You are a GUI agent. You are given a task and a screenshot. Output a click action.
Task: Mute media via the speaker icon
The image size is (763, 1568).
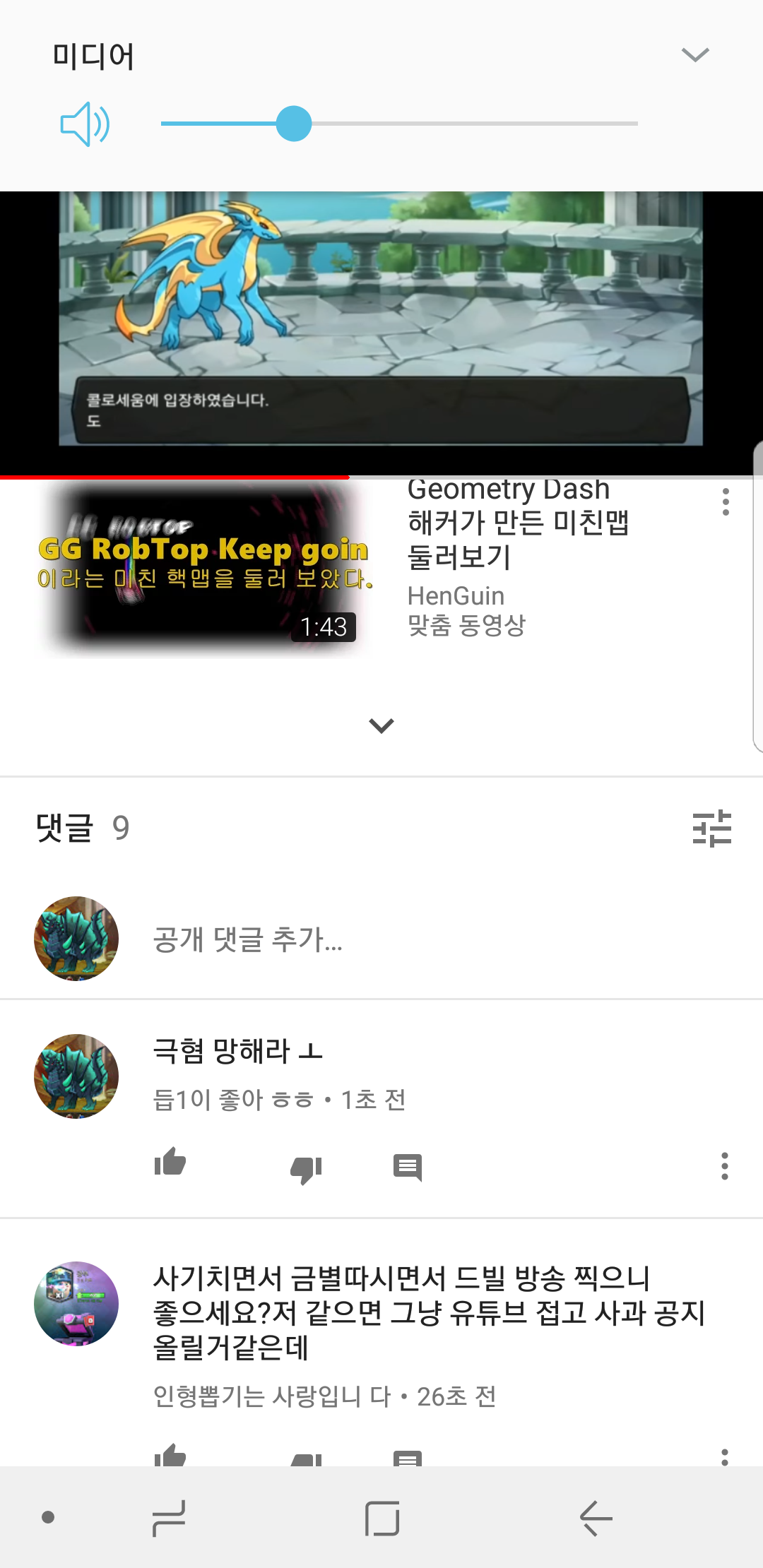(85, 124)
